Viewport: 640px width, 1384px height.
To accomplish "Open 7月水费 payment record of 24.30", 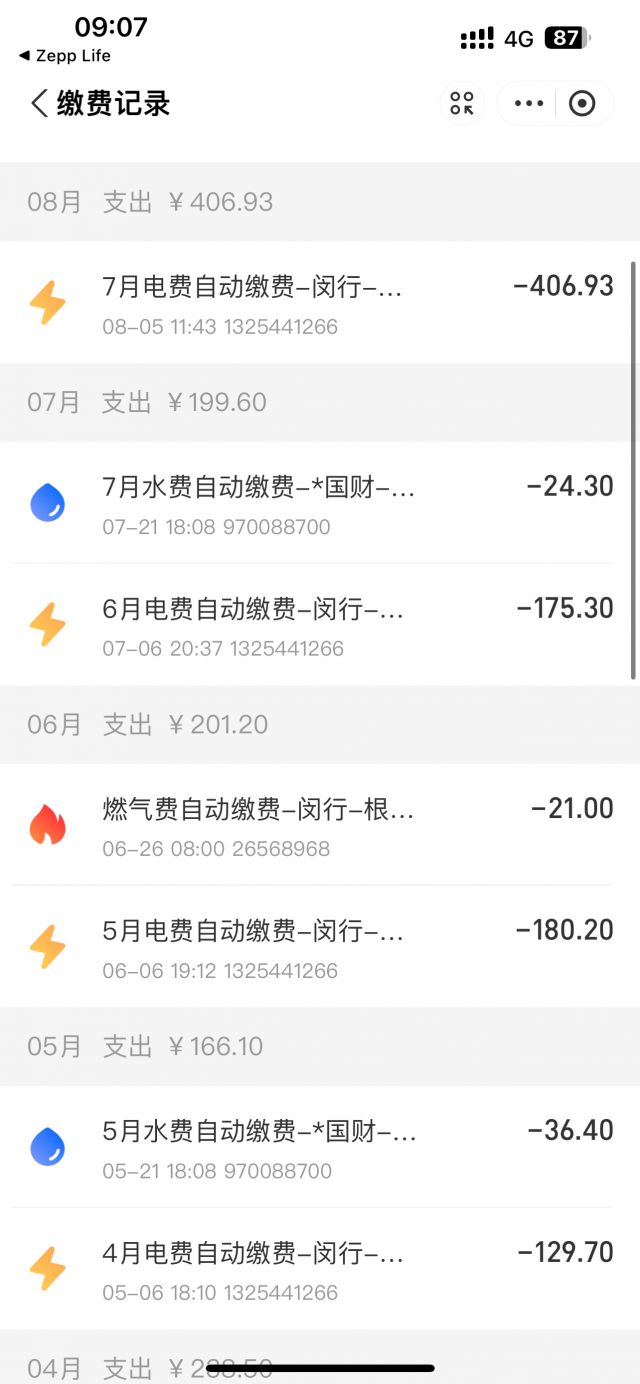I will point(320,503).
